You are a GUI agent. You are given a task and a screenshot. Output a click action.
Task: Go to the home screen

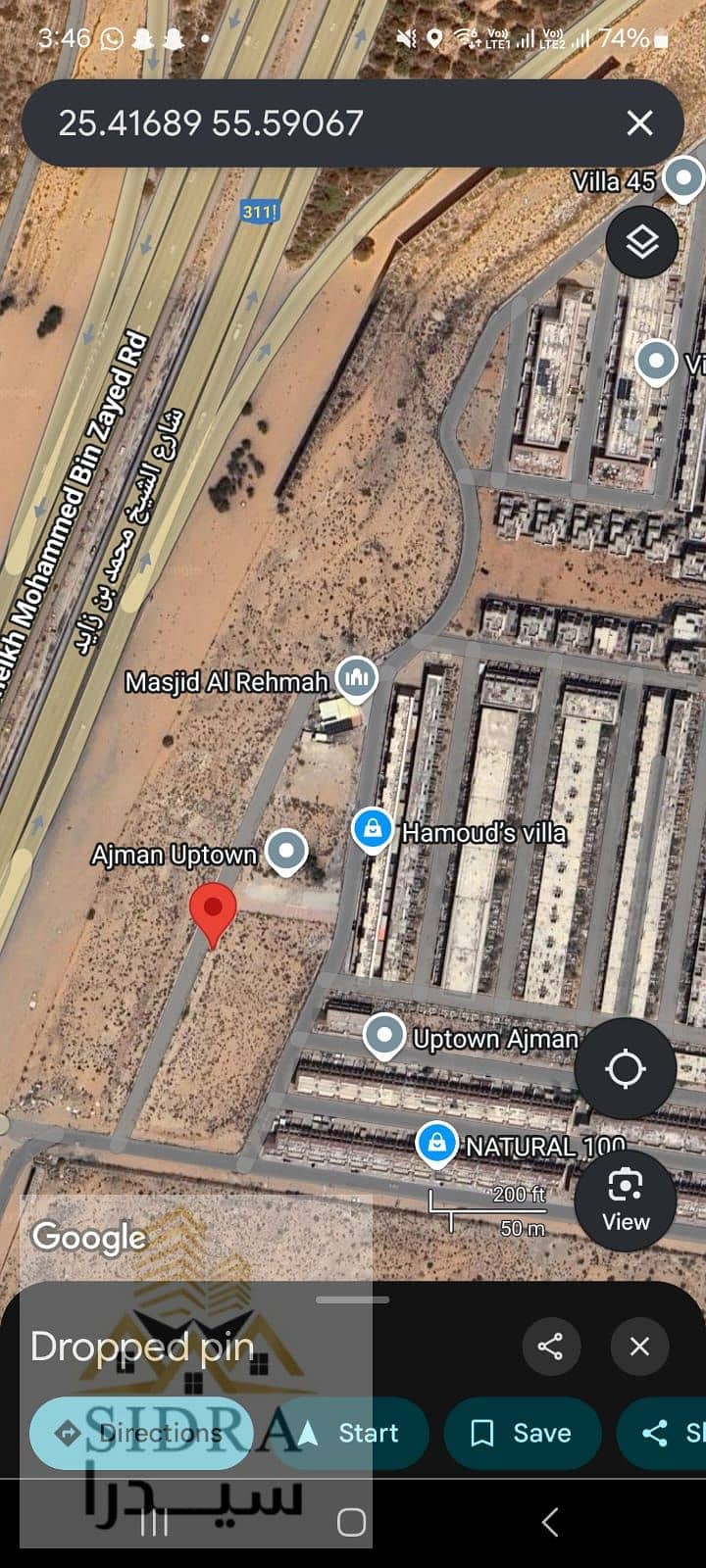point(351,1522)
